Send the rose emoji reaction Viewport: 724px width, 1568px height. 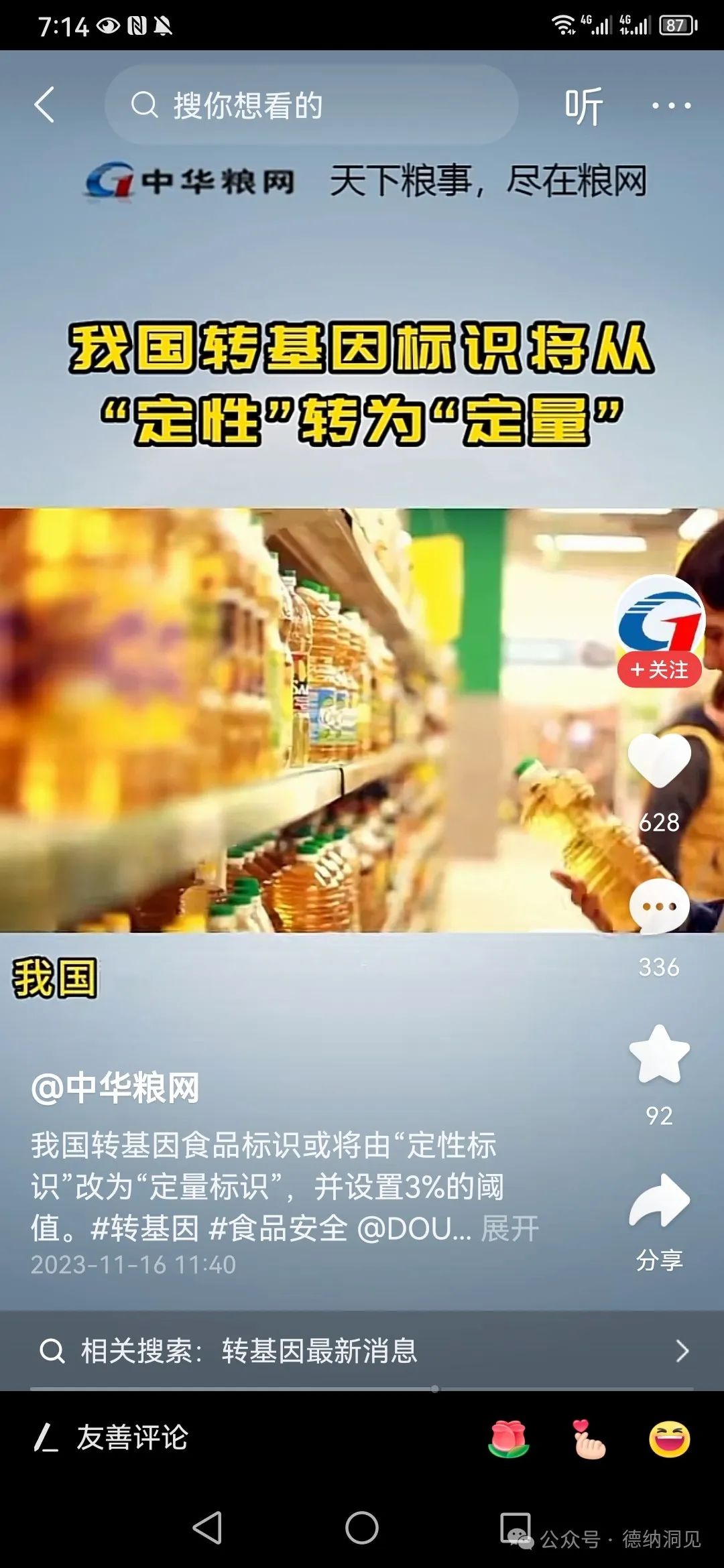(x=509, y=1439)
